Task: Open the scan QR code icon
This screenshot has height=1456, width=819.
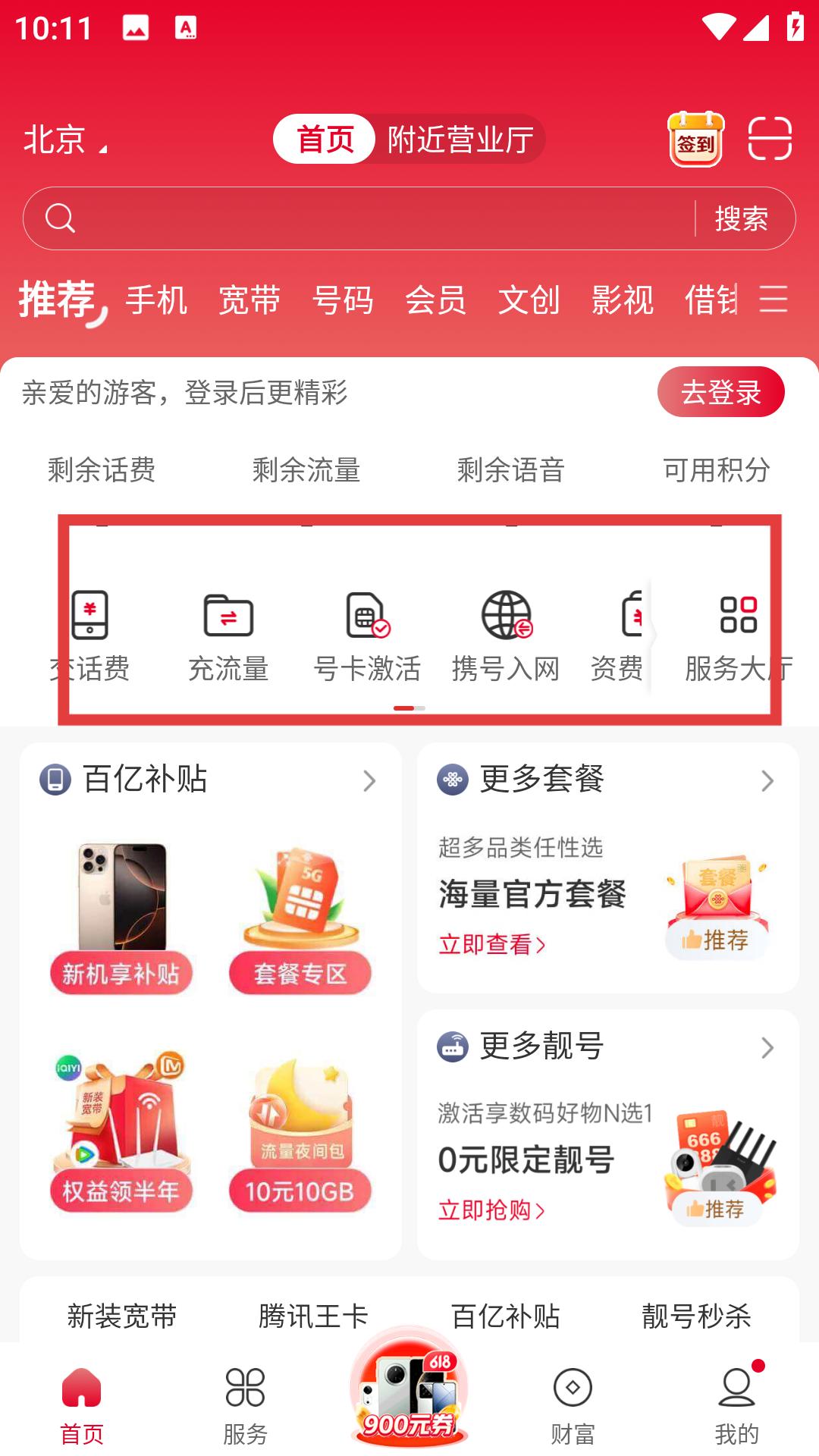Action: click(770, 139)
